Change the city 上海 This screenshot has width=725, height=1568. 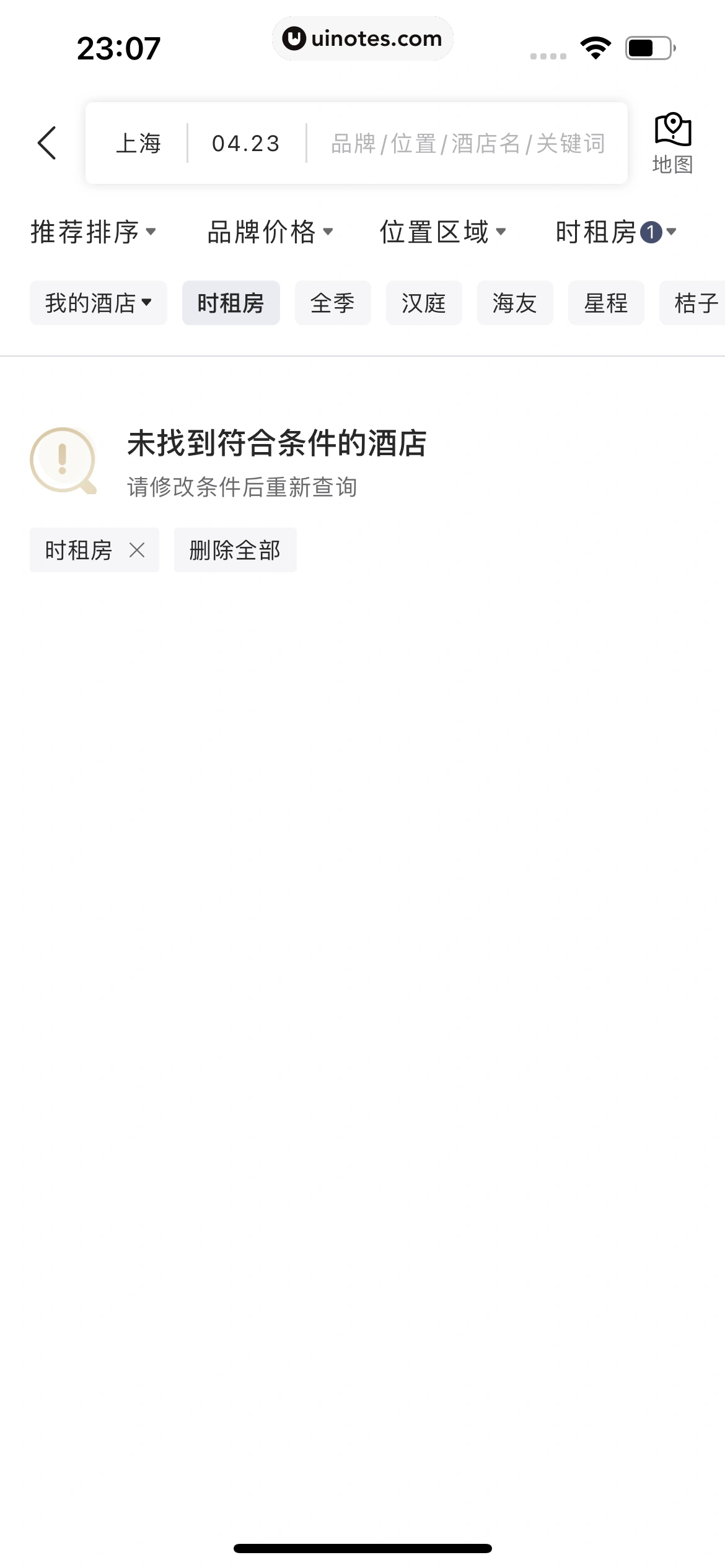pyautogui.click(x=138, y=144)
